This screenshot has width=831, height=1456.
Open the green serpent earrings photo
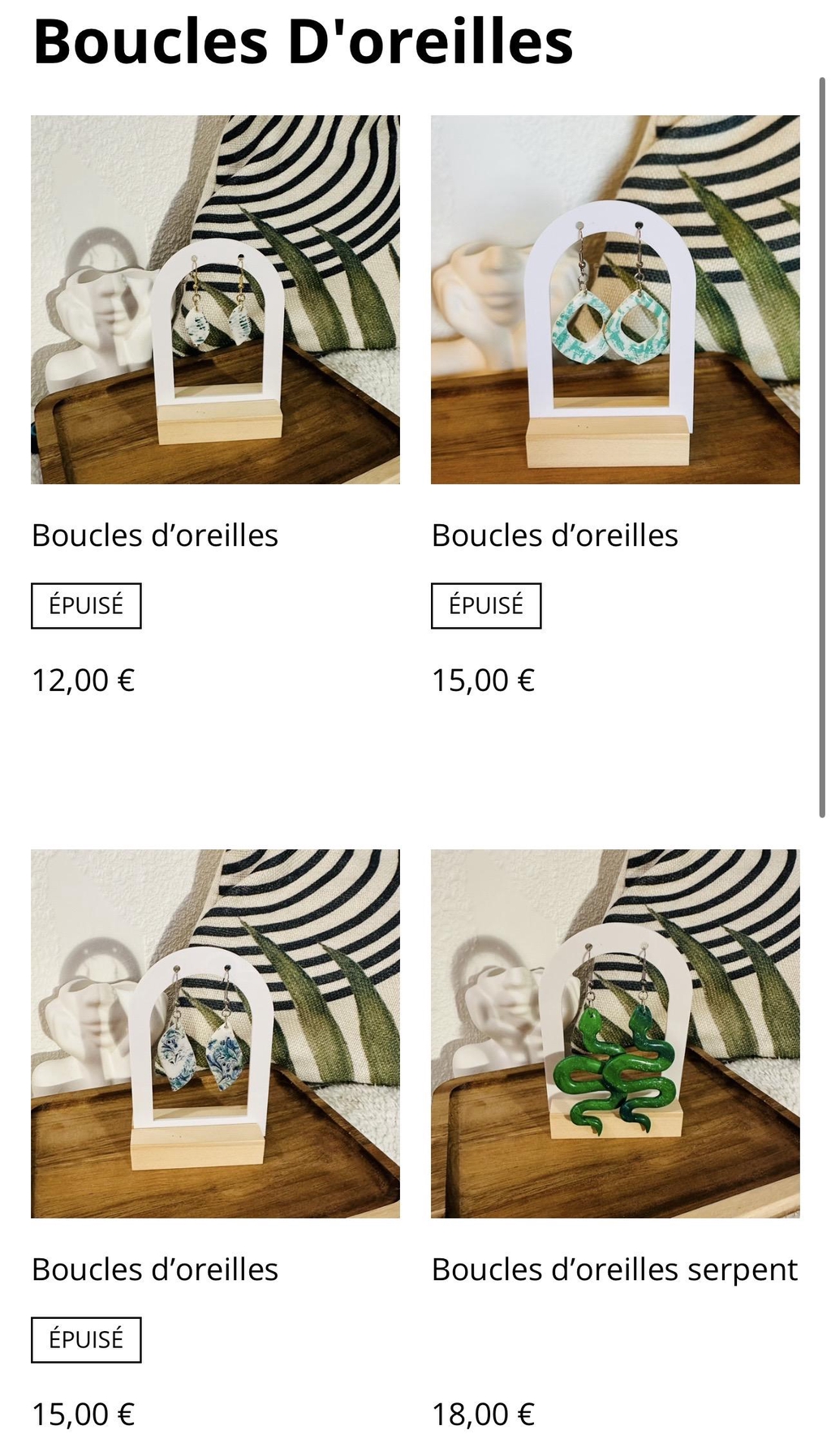[x=614, y=1033]
